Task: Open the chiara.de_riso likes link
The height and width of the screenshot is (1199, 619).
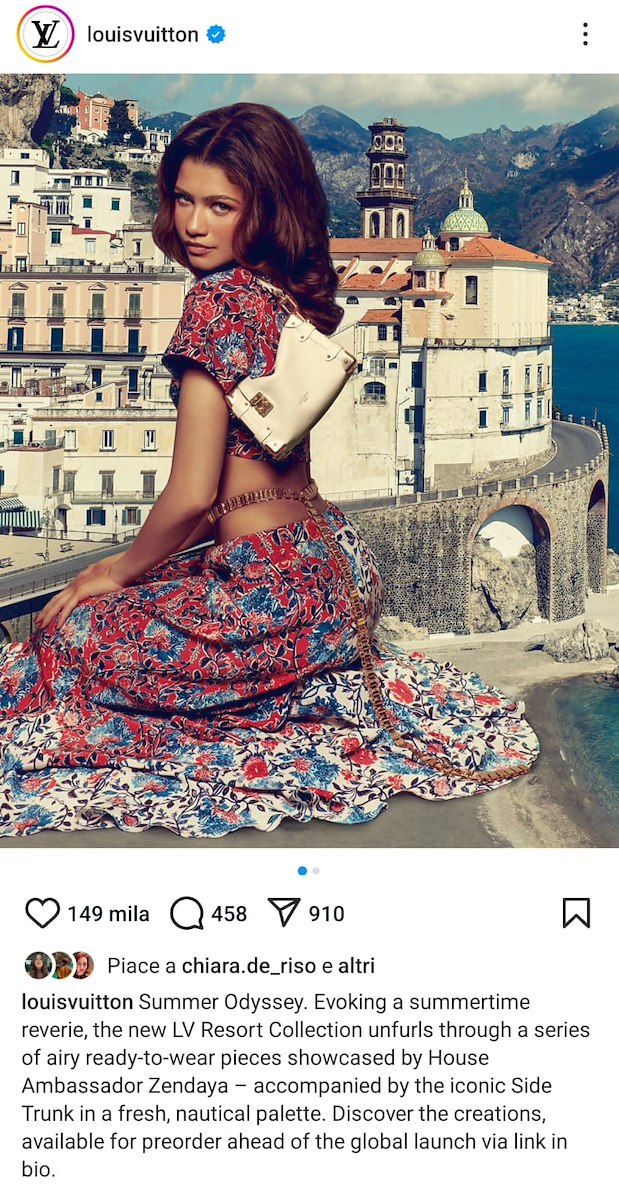Action: pyautogui.click(x=248, y=966)
